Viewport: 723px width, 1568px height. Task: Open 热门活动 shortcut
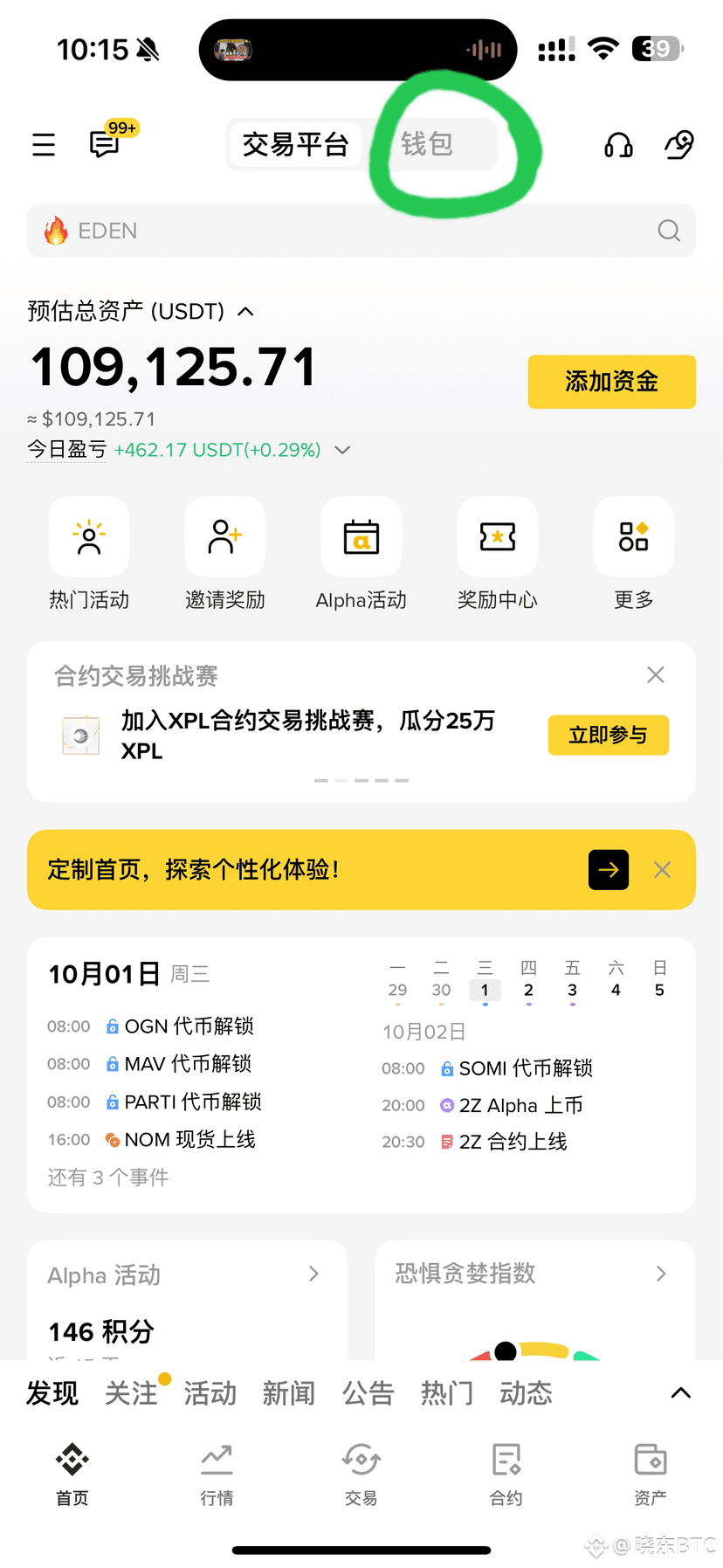pos(89,552)
